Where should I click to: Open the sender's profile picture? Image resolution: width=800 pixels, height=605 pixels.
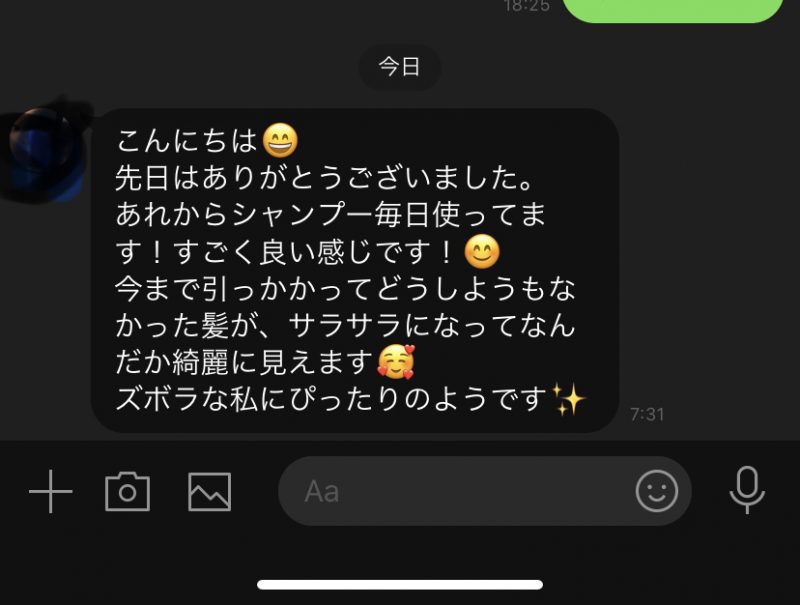tap(44, 150)
